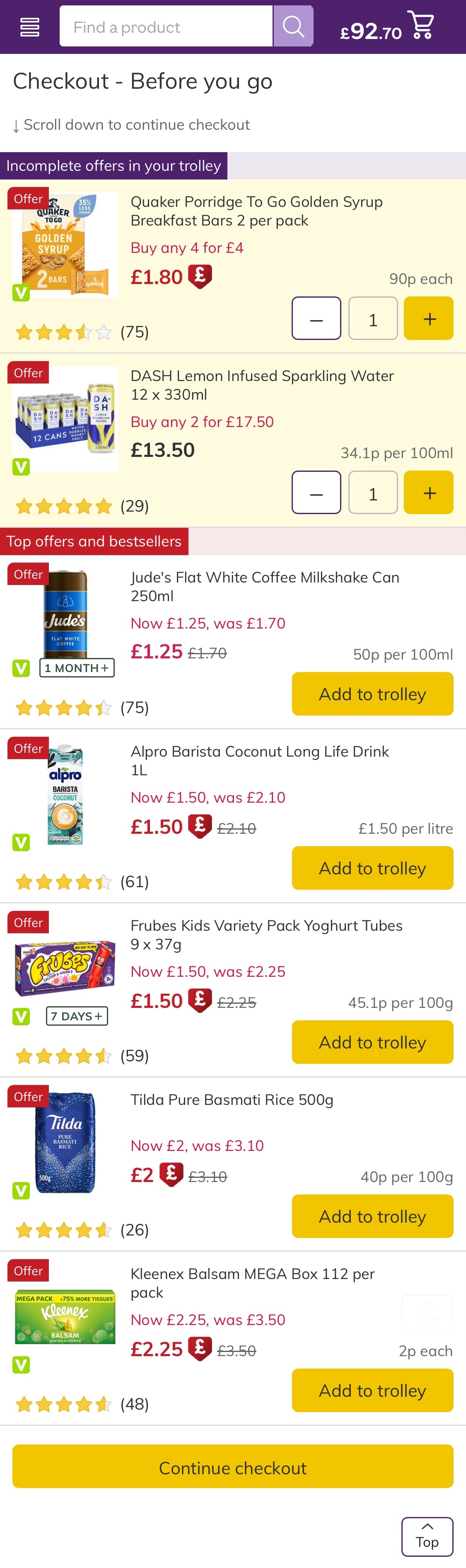466x1568 pixels.
Task: Add Jude's Flat White Milkshake to trolley
Action: [372, 694]
